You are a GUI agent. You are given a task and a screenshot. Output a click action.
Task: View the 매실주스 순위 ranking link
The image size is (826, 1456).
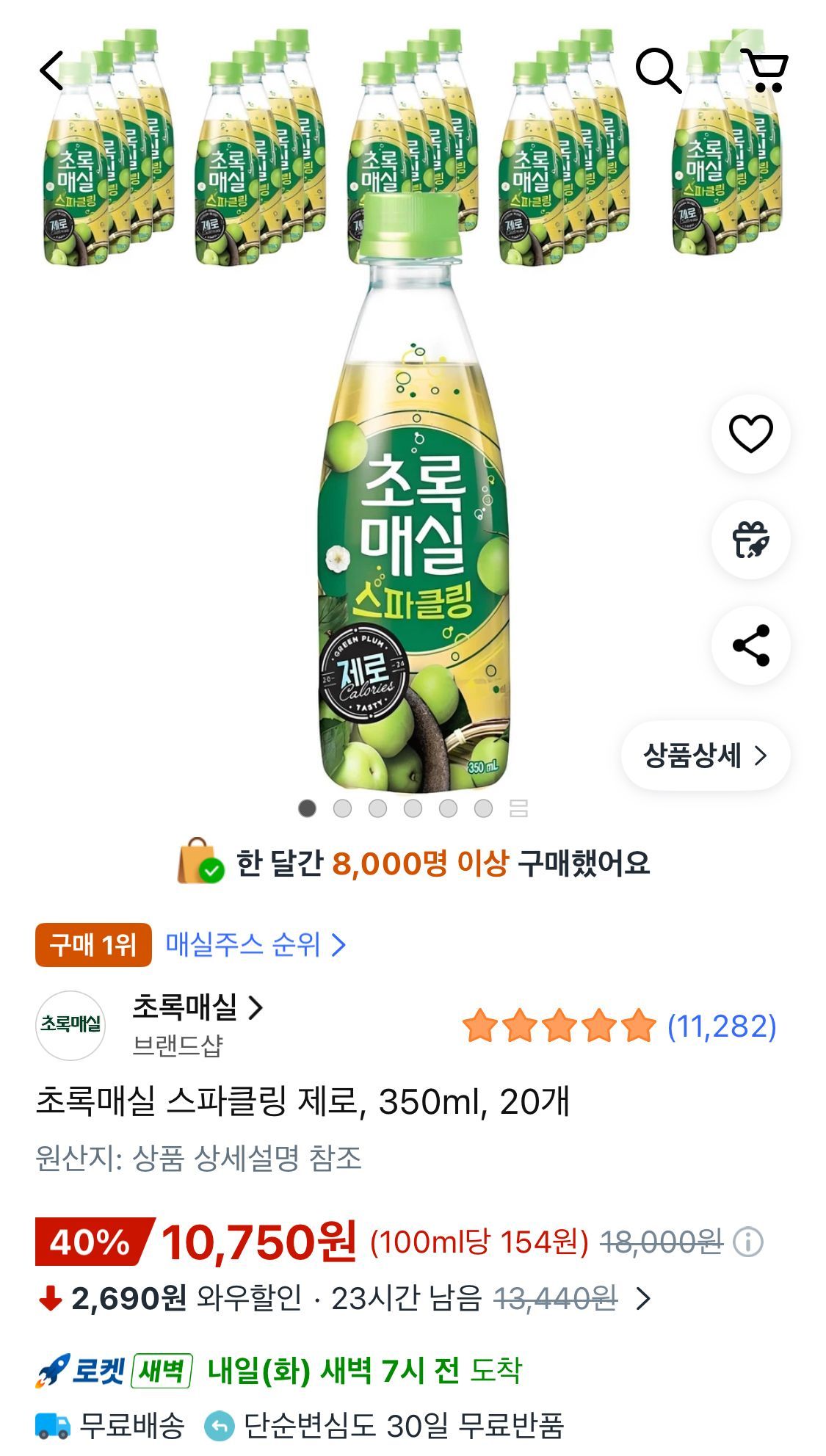(255, 944)
